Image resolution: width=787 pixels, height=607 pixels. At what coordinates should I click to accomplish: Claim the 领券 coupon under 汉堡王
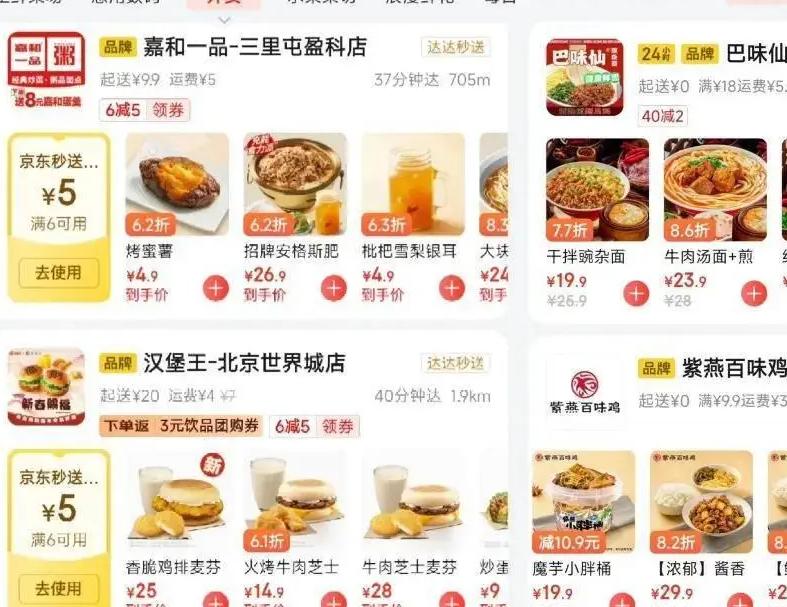338,427
